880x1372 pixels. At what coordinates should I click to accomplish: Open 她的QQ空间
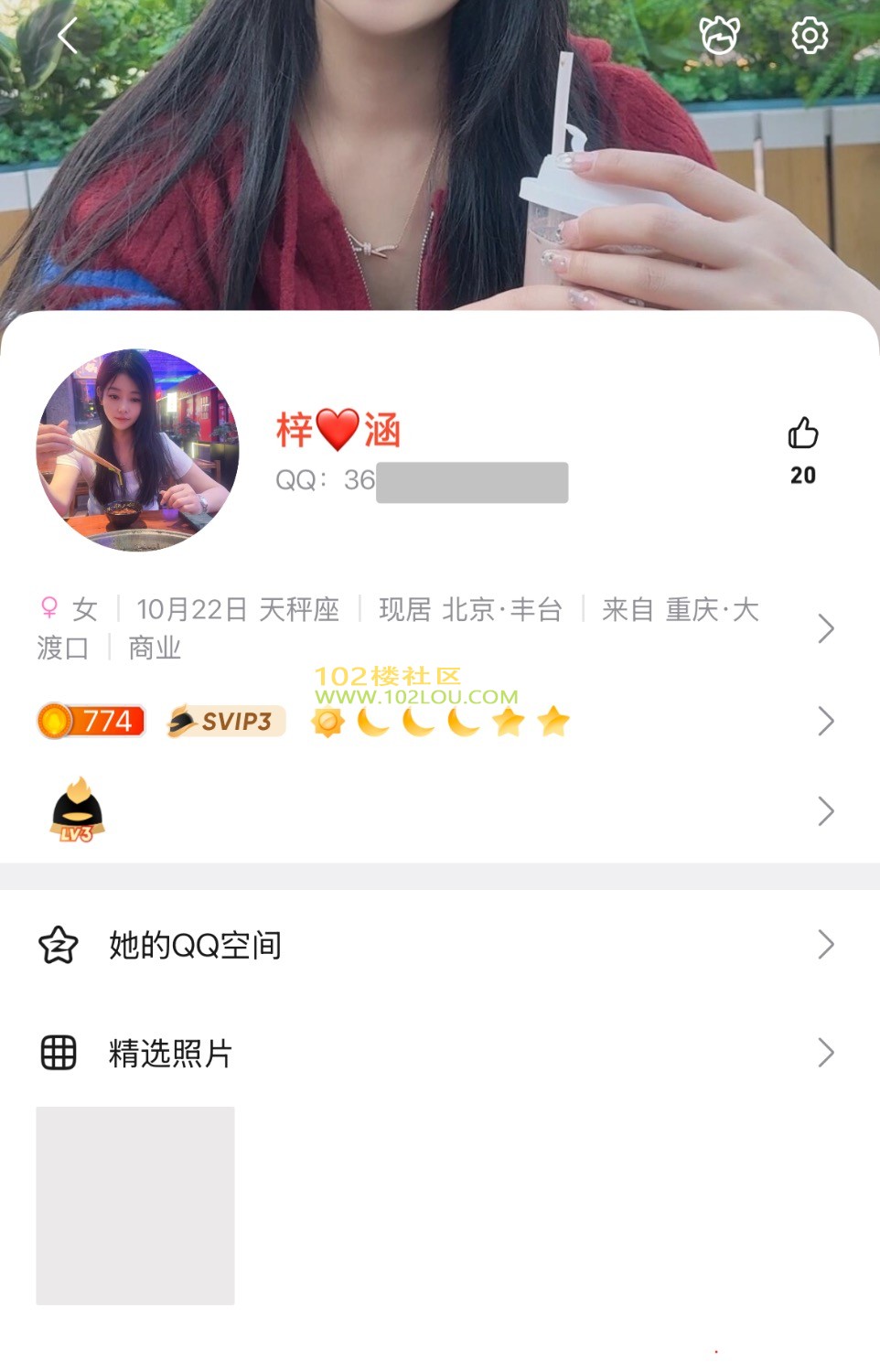pos(439,945)
